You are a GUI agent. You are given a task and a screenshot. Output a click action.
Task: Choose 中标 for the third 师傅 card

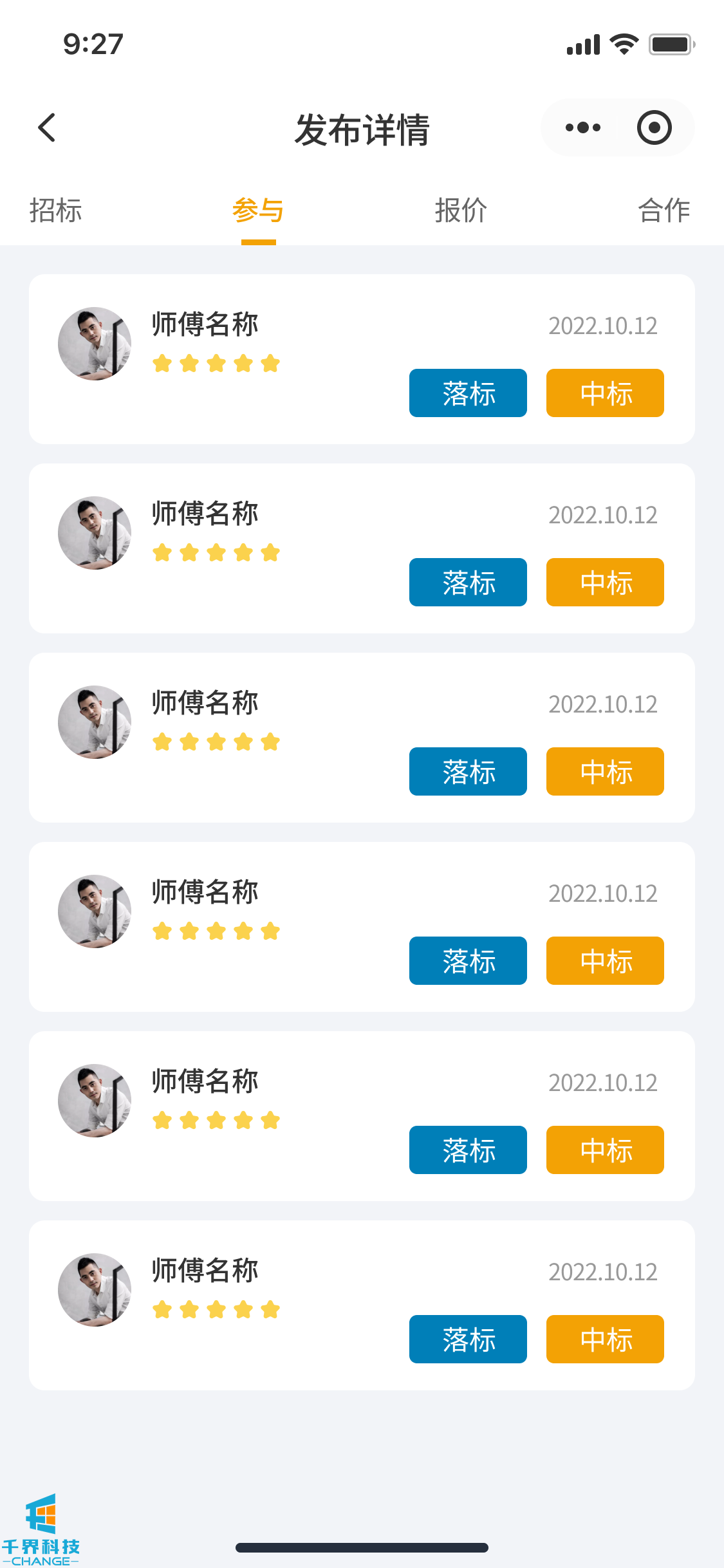tap(605, 771)
